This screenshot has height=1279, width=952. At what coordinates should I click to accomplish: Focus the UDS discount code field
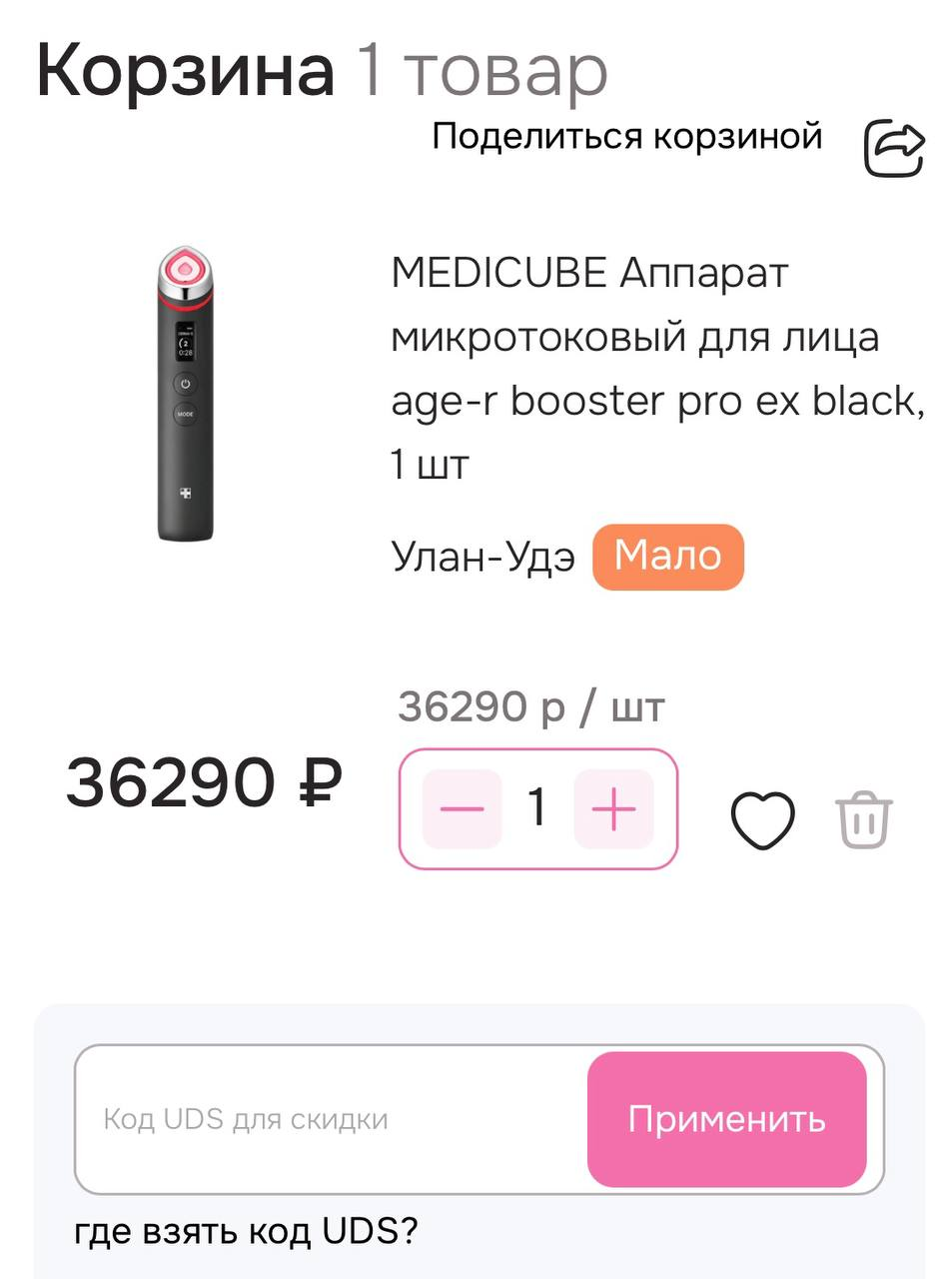(x=330, y=1119)
